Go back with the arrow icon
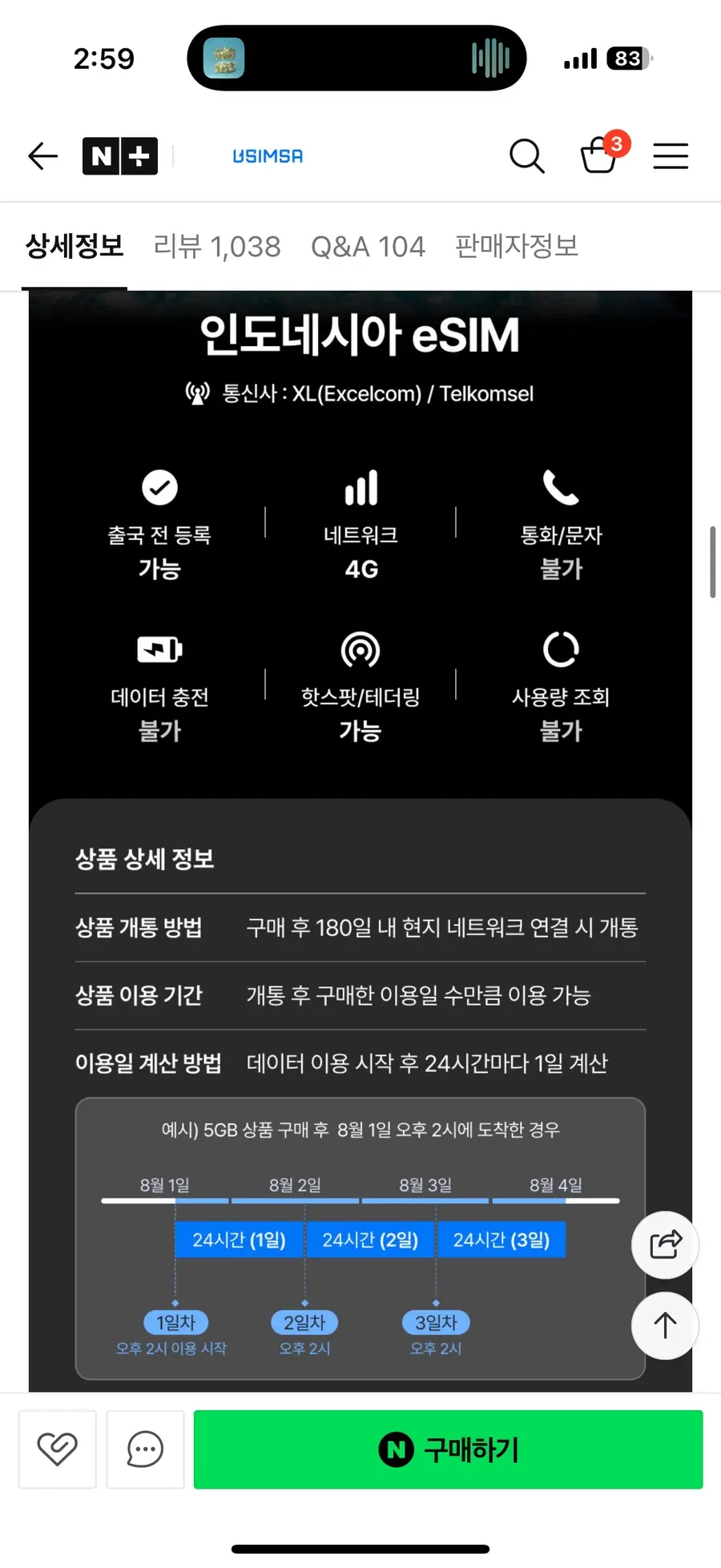721x1568 pixels. point(42,156)
